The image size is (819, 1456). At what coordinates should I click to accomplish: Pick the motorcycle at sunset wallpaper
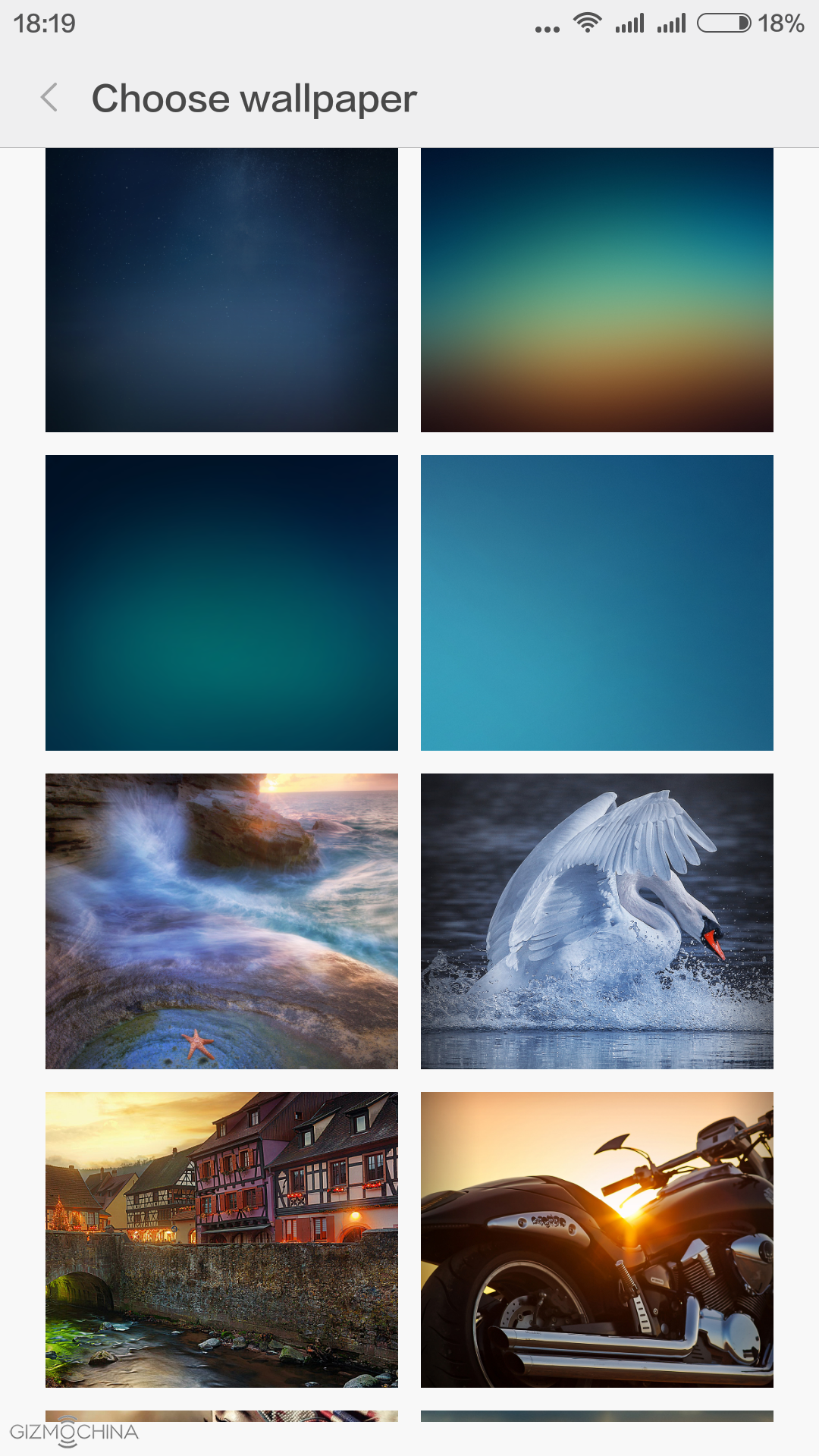pos(597,1240)
